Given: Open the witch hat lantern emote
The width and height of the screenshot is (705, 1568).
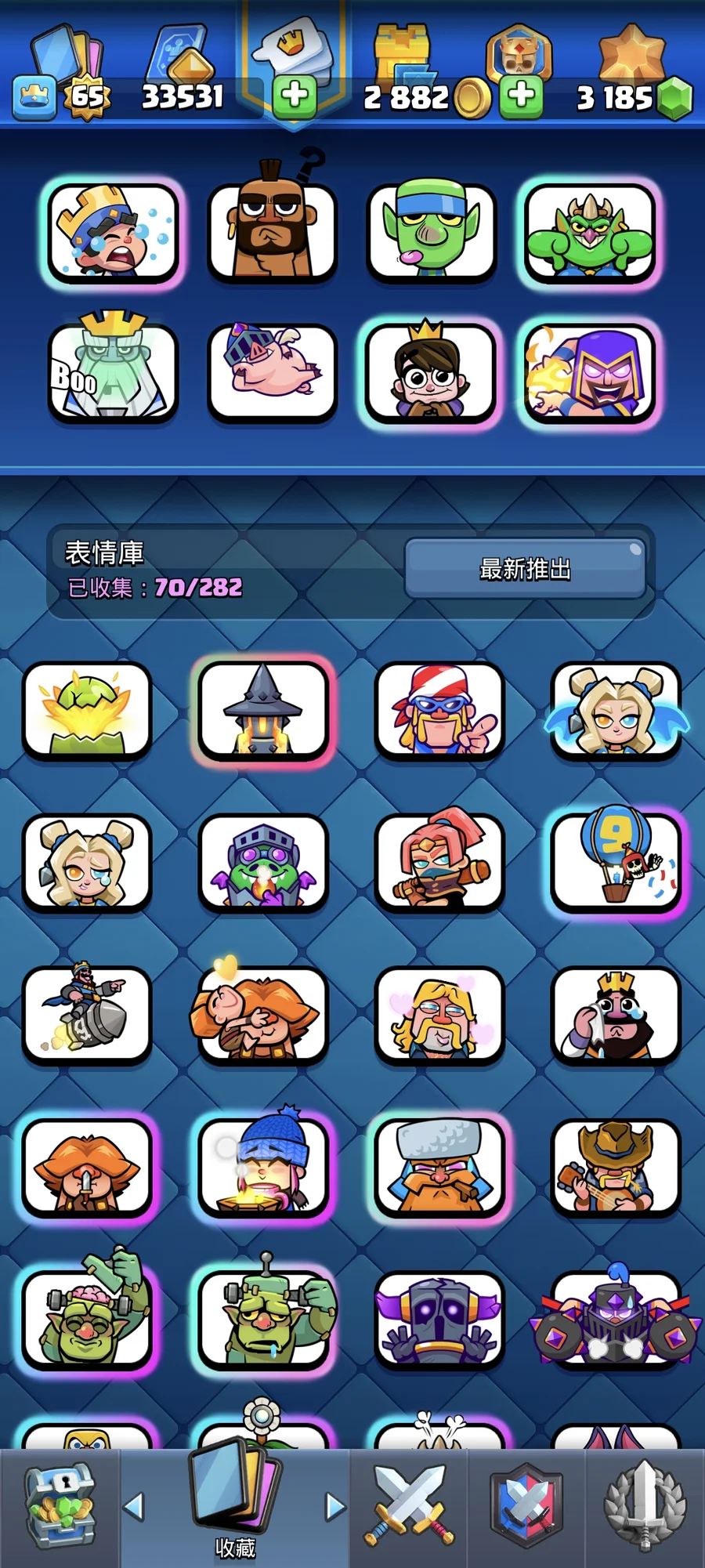Looking at the screenshot, I should tap(263, 711).
